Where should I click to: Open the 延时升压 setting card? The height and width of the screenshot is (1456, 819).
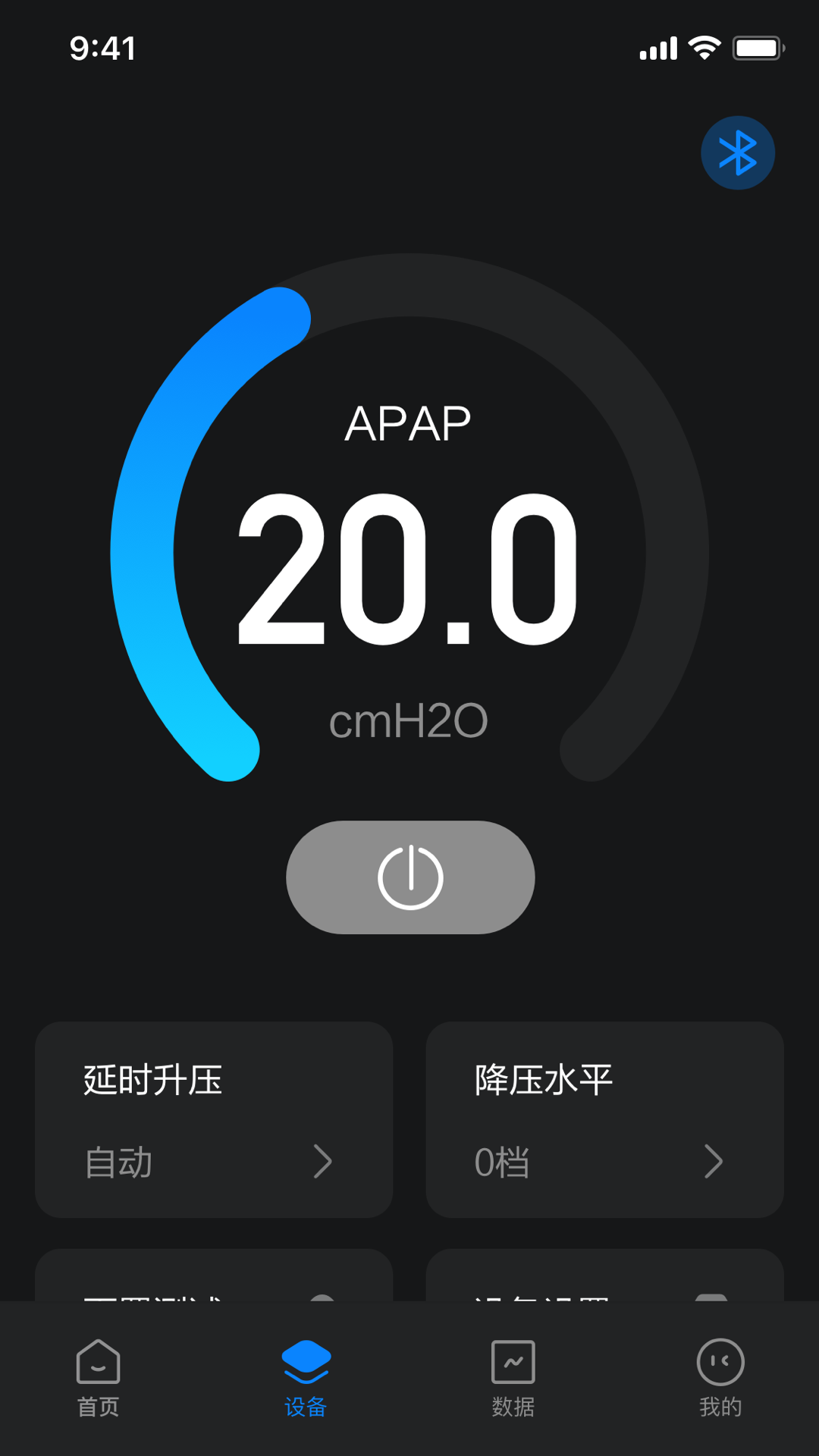pyautogui.click(x=214, y=1119)
